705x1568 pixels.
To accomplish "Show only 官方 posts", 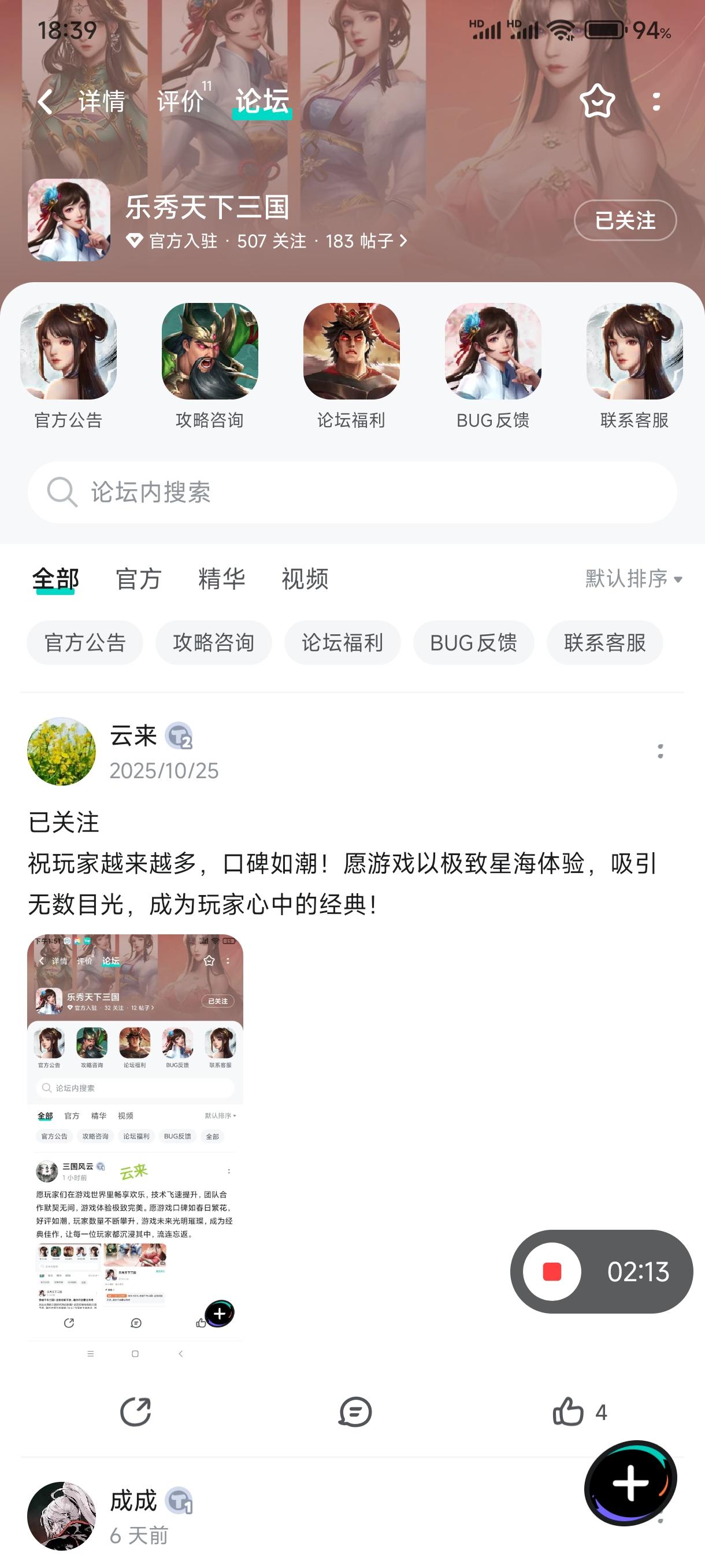I will [139, 579].
